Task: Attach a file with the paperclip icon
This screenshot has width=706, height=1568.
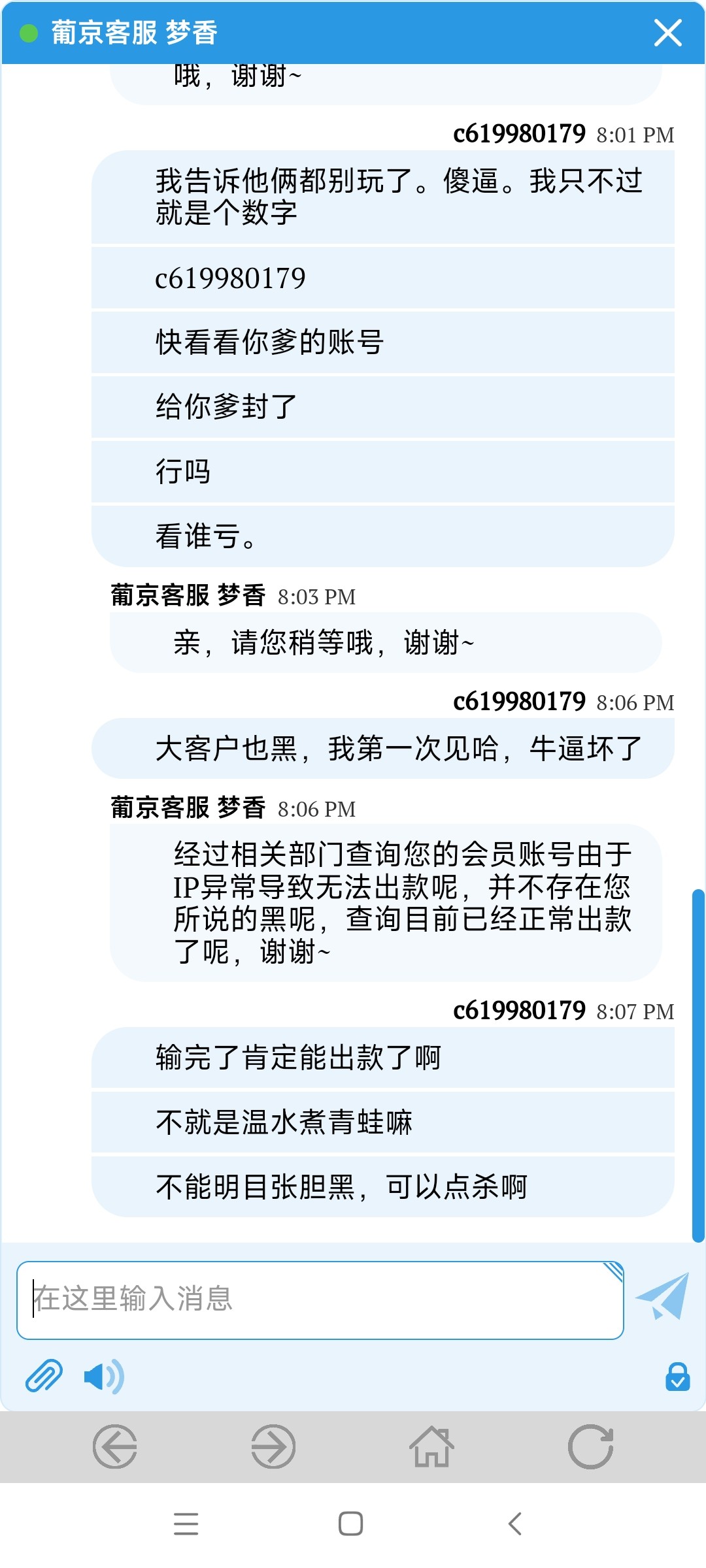Action: (44, 1376)
